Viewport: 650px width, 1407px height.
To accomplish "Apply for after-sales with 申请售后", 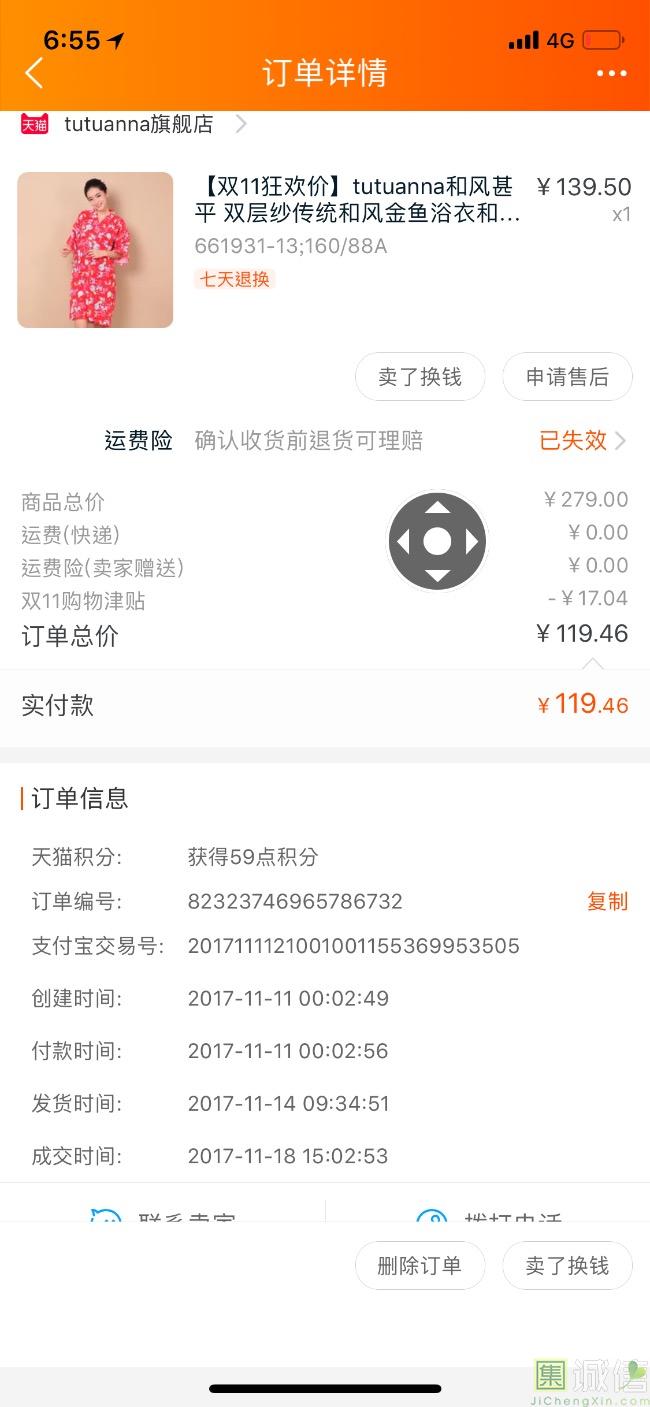I will pyautogui.click(x=567, y=377).
